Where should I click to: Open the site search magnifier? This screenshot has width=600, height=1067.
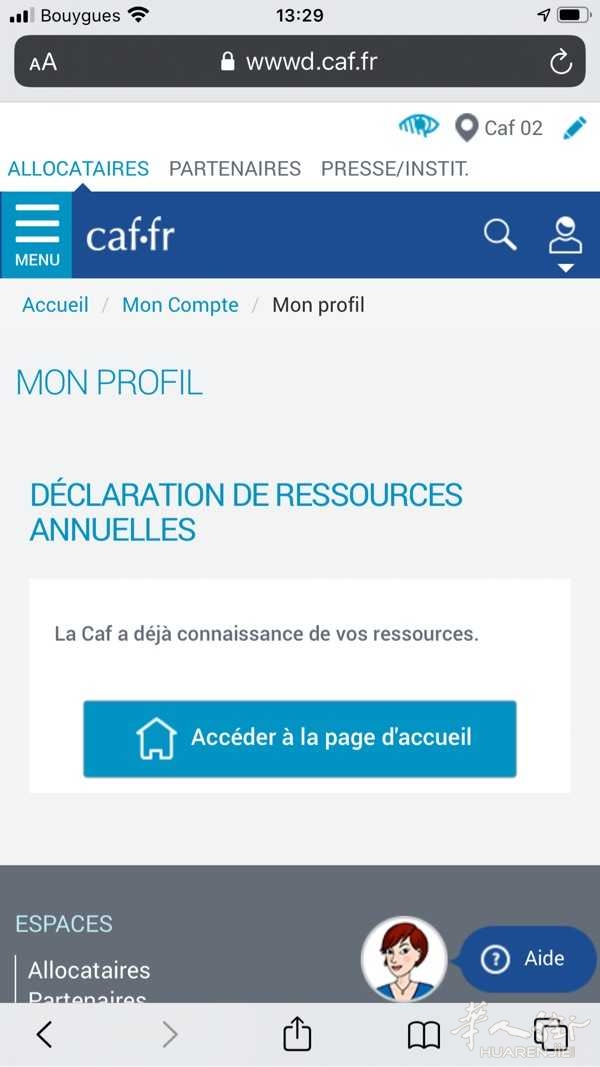[x=500, y=235]
